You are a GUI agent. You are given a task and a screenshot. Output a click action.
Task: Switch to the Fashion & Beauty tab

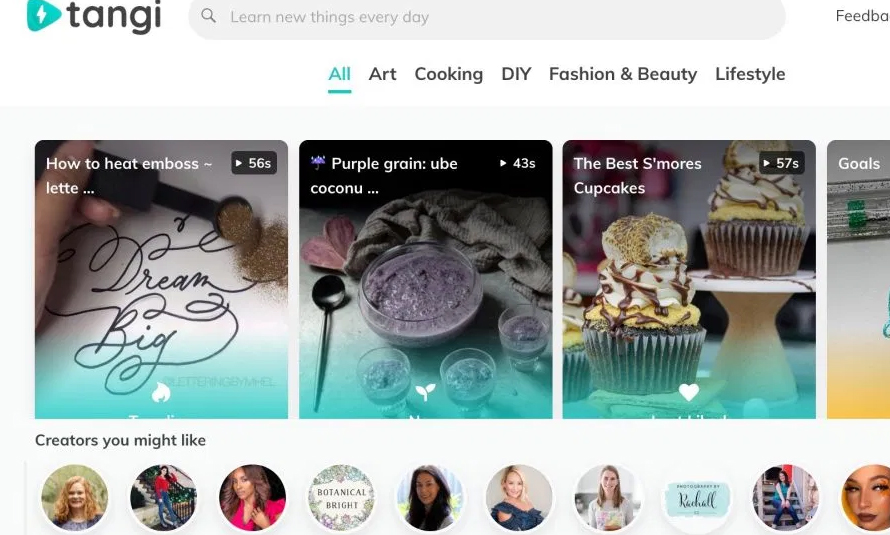(623, 74)
